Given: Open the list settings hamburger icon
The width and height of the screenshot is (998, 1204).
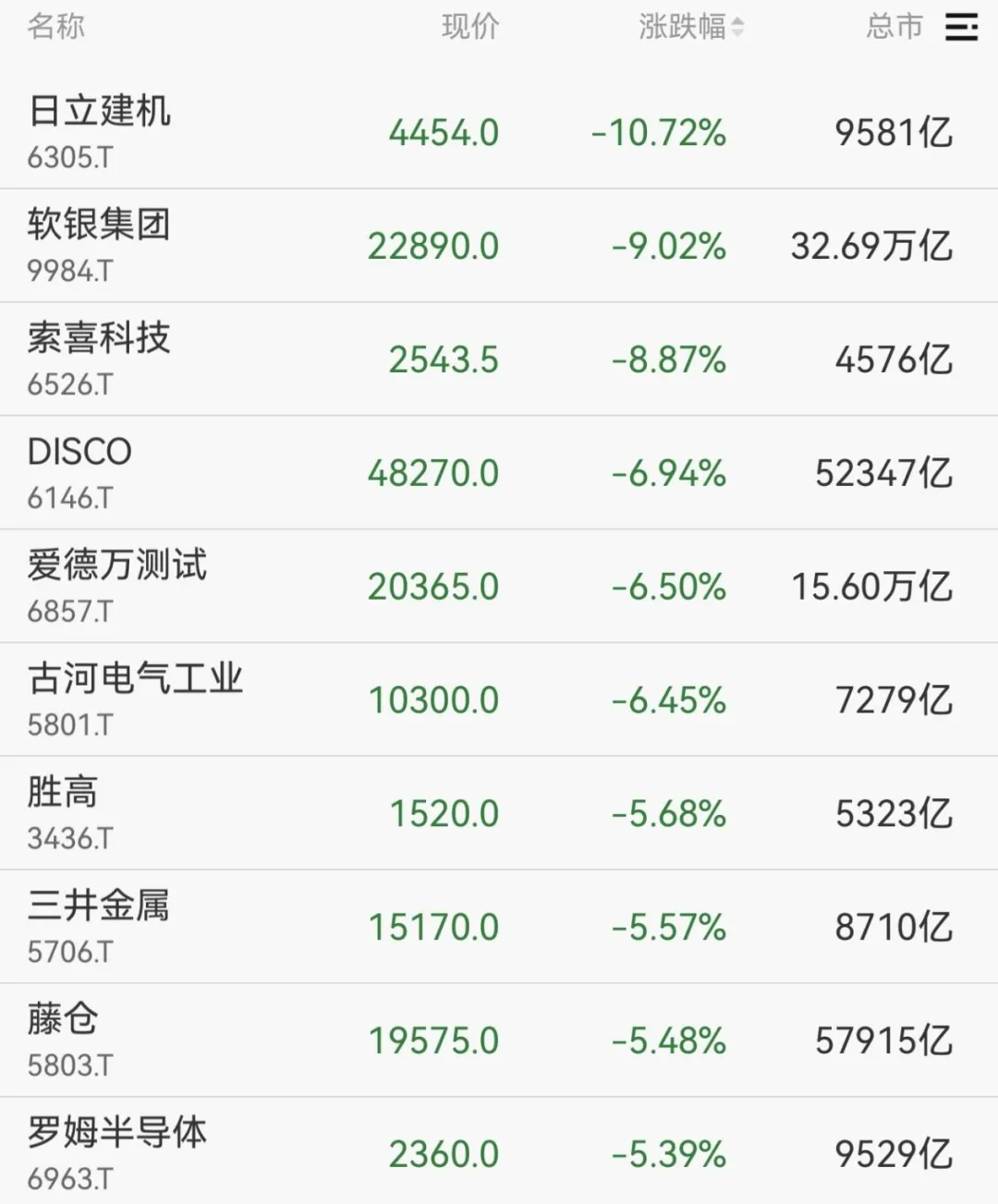Looking at the screenshot, I should pyautogui.click(x=961, y=28).
